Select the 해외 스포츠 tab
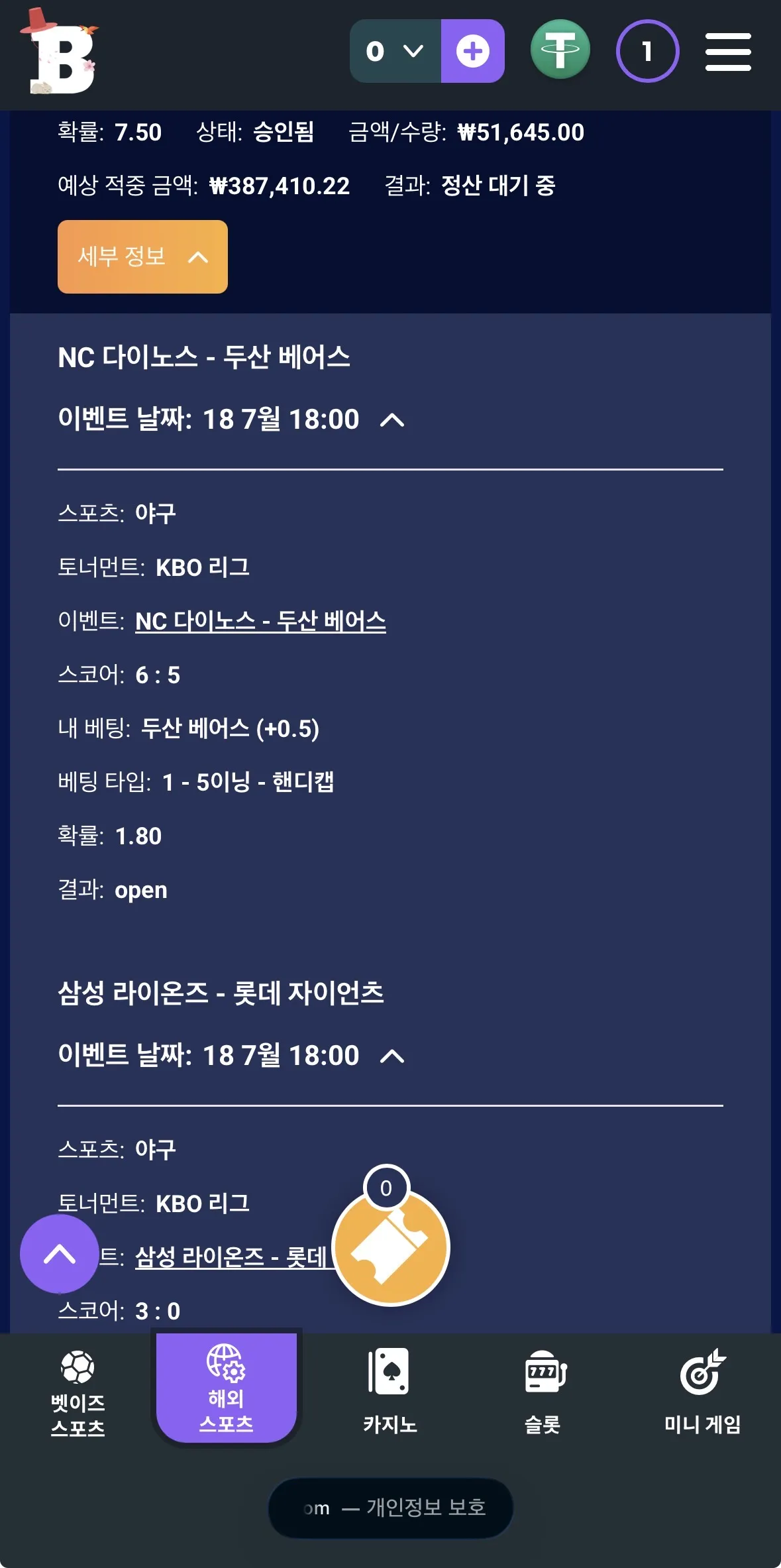 point(227,1388)
